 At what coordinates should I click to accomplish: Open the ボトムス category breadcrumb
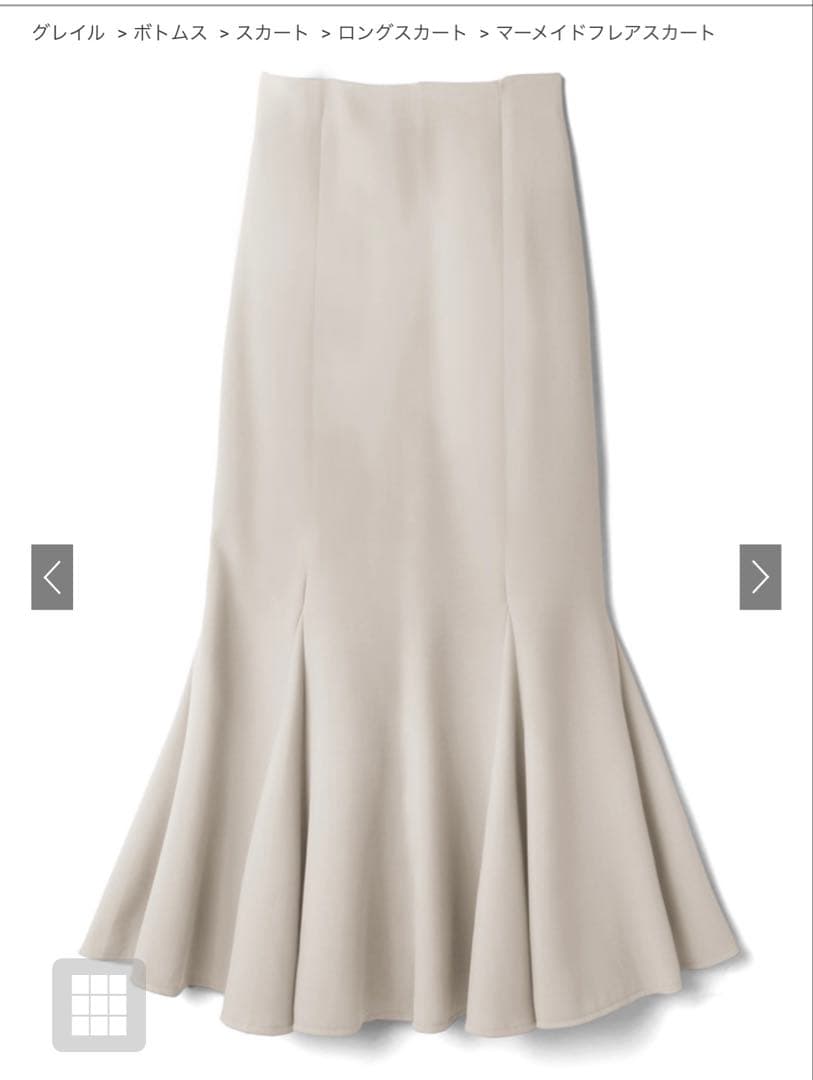(170, 33)
